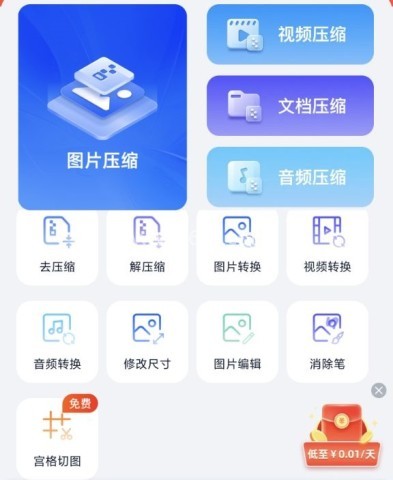This screenshot has width=393, height=480.
Task: Launch the 解压缩 decompress tool
Action: 147,247
